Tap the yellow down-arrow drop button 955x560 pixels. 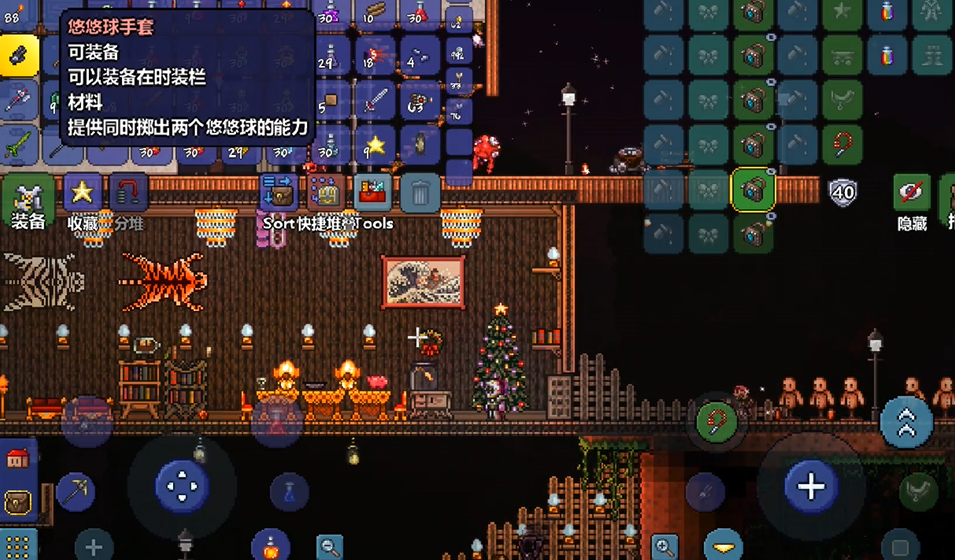[722, 548]
